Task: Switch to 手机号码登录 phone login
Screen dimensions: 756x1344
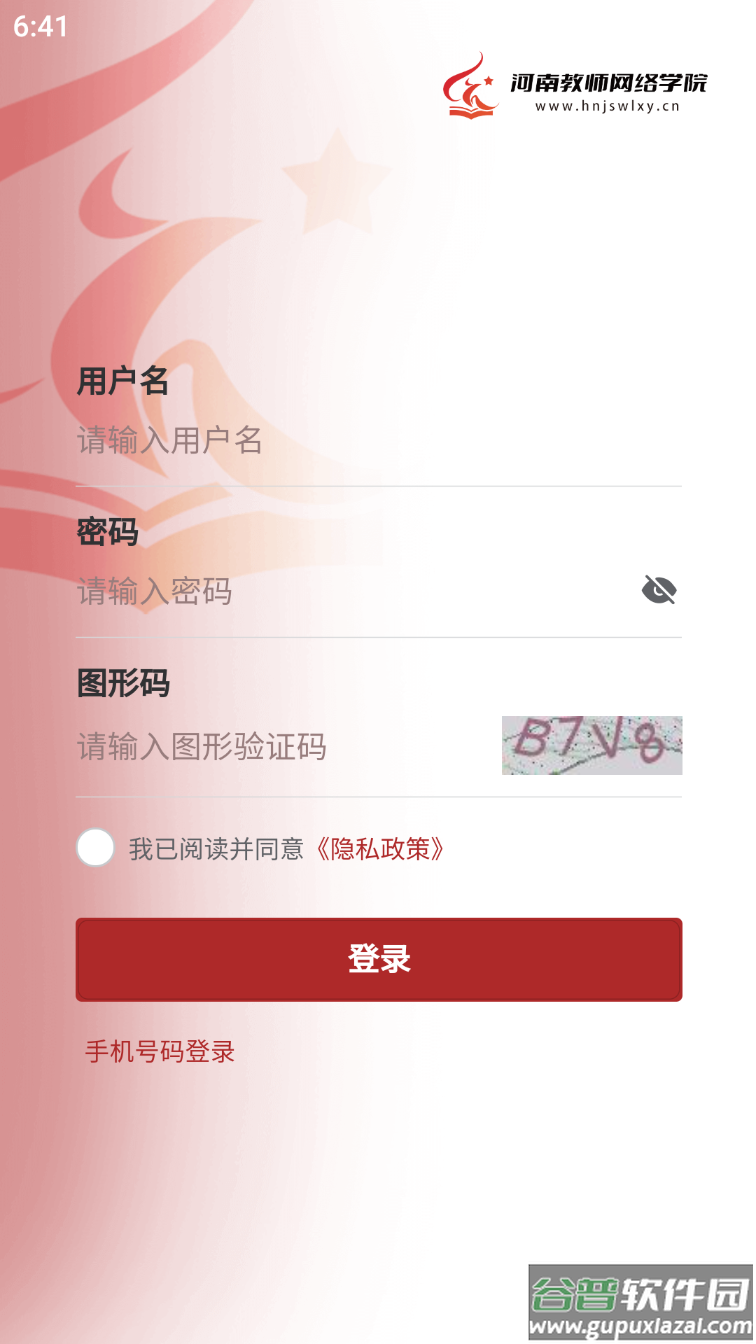Action: tap(158, 1051)
